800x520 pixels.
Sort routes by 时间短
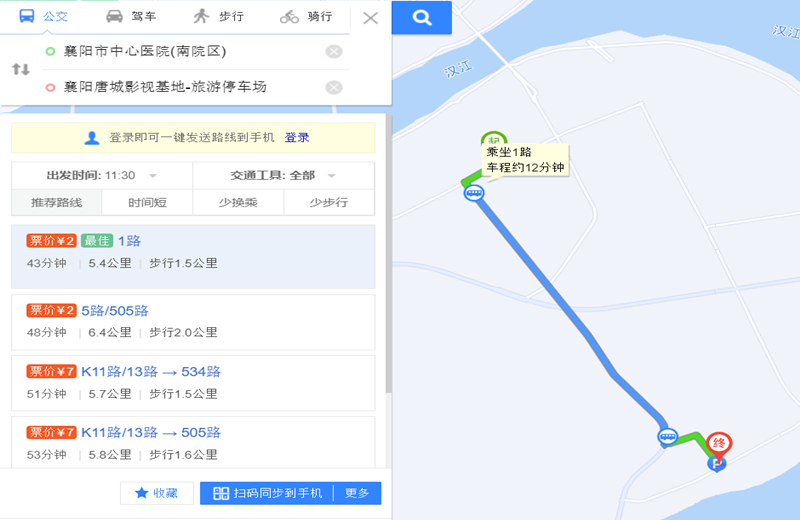pyautogui.click(x=147, y=202)
